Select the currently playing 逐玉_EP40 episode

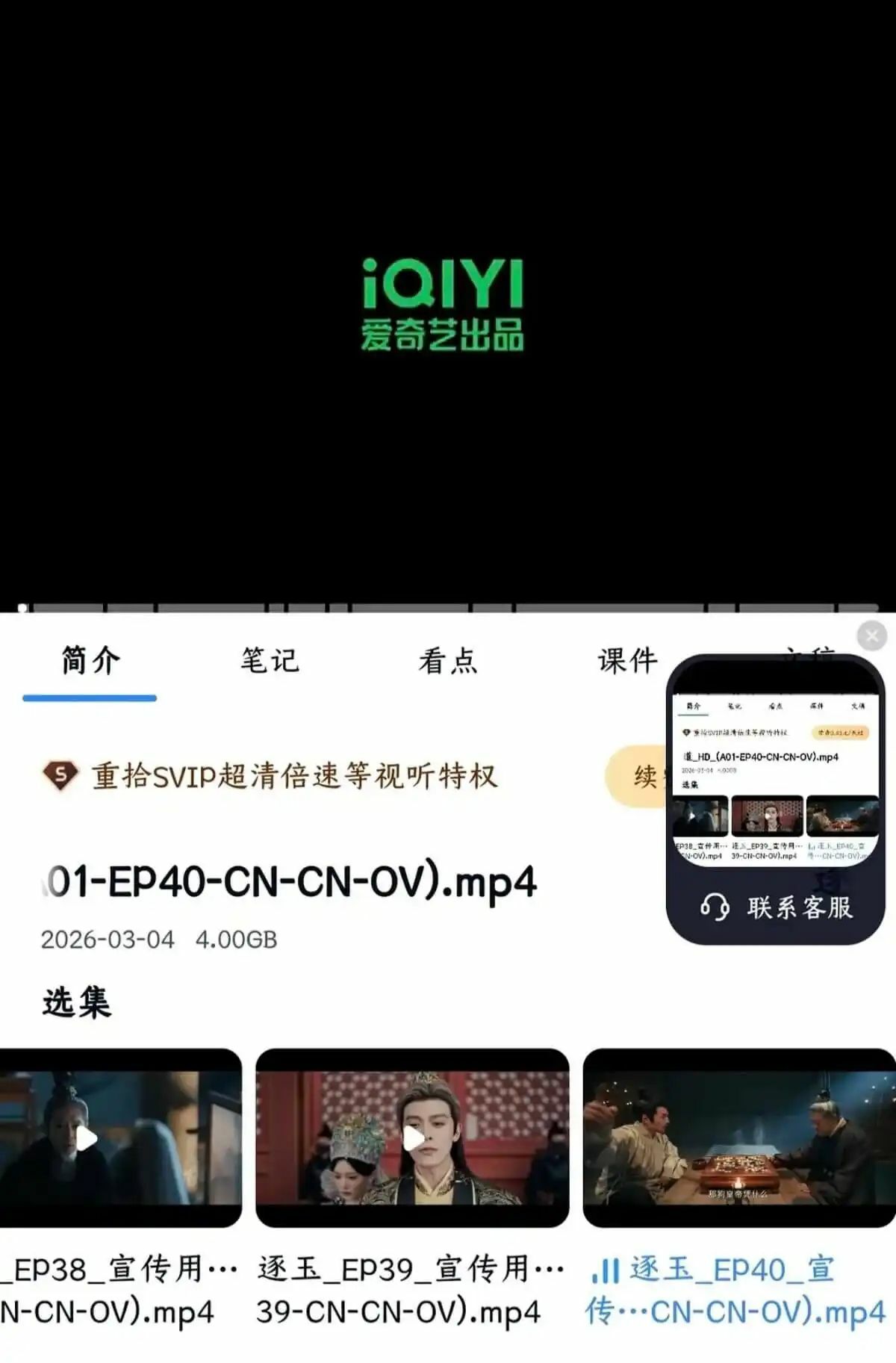coord(738,1137)
